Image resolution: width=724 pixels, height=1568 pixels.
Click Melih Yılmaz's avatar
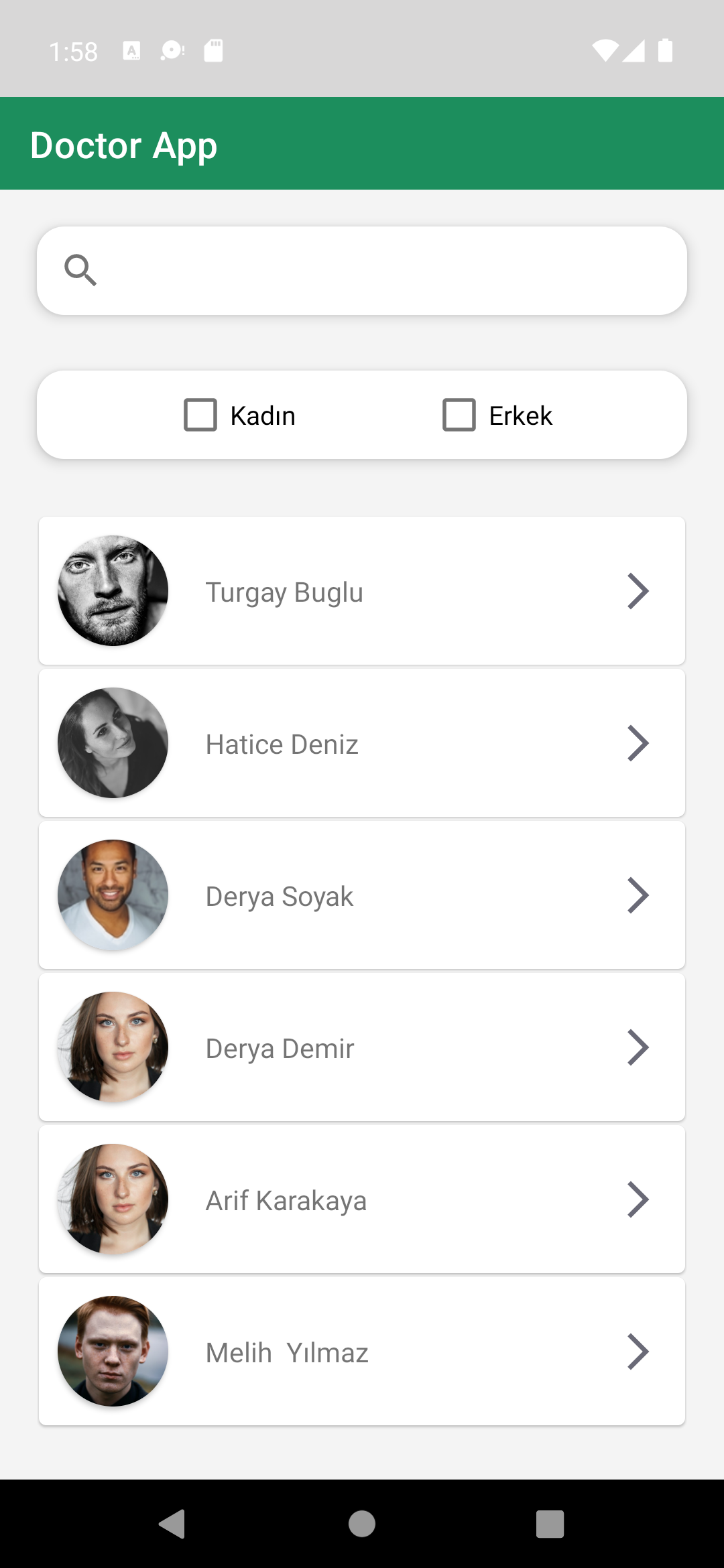113,1352
